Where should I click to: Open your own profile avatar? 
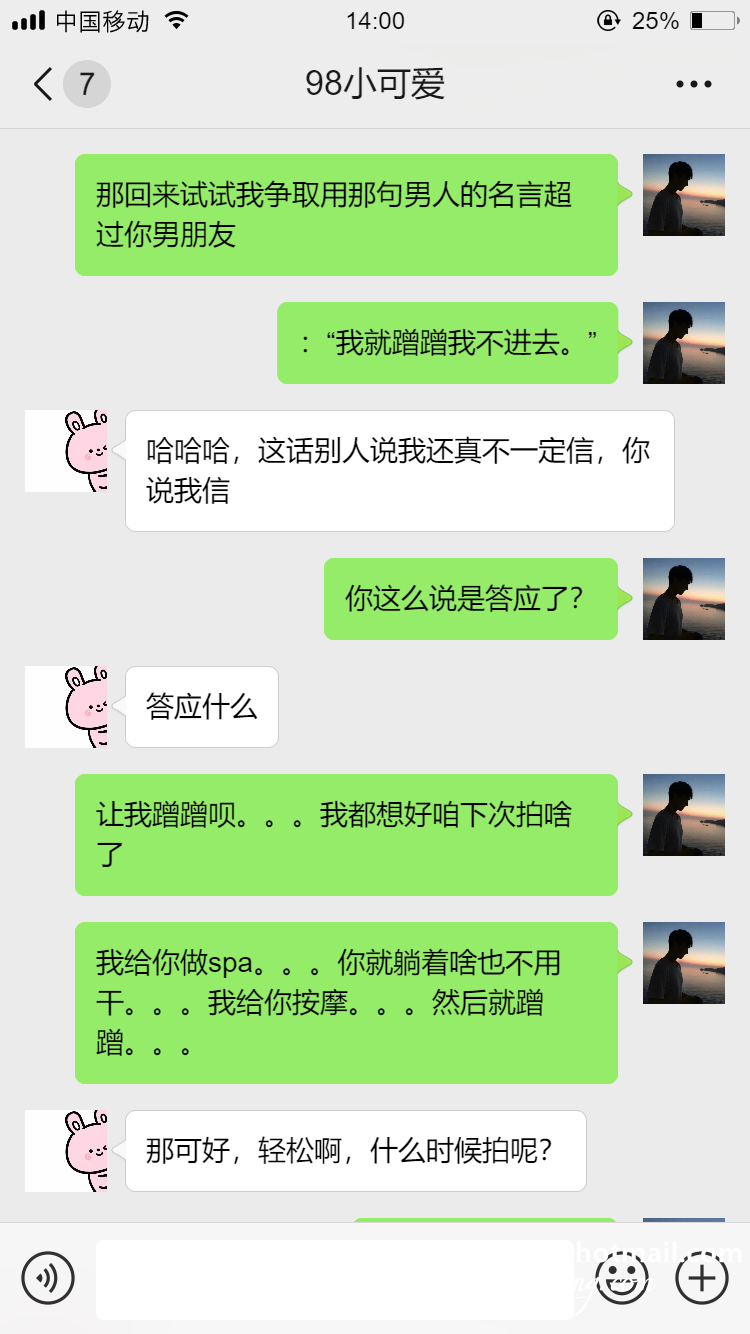(x=683, y=196)
